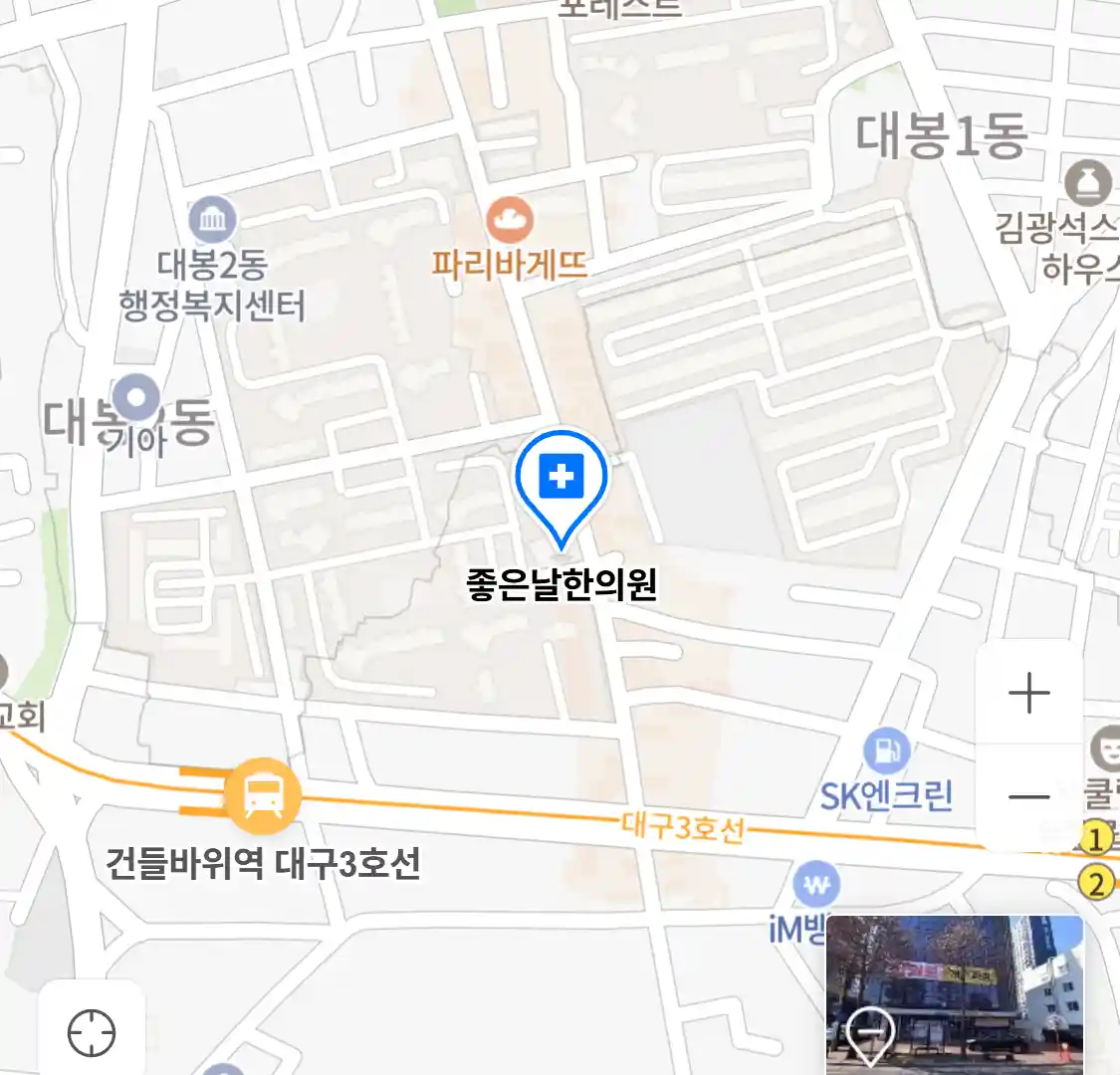The image size is (1120, 1075).
Task: Zoom in on the map
Action: pos(1028,693)
